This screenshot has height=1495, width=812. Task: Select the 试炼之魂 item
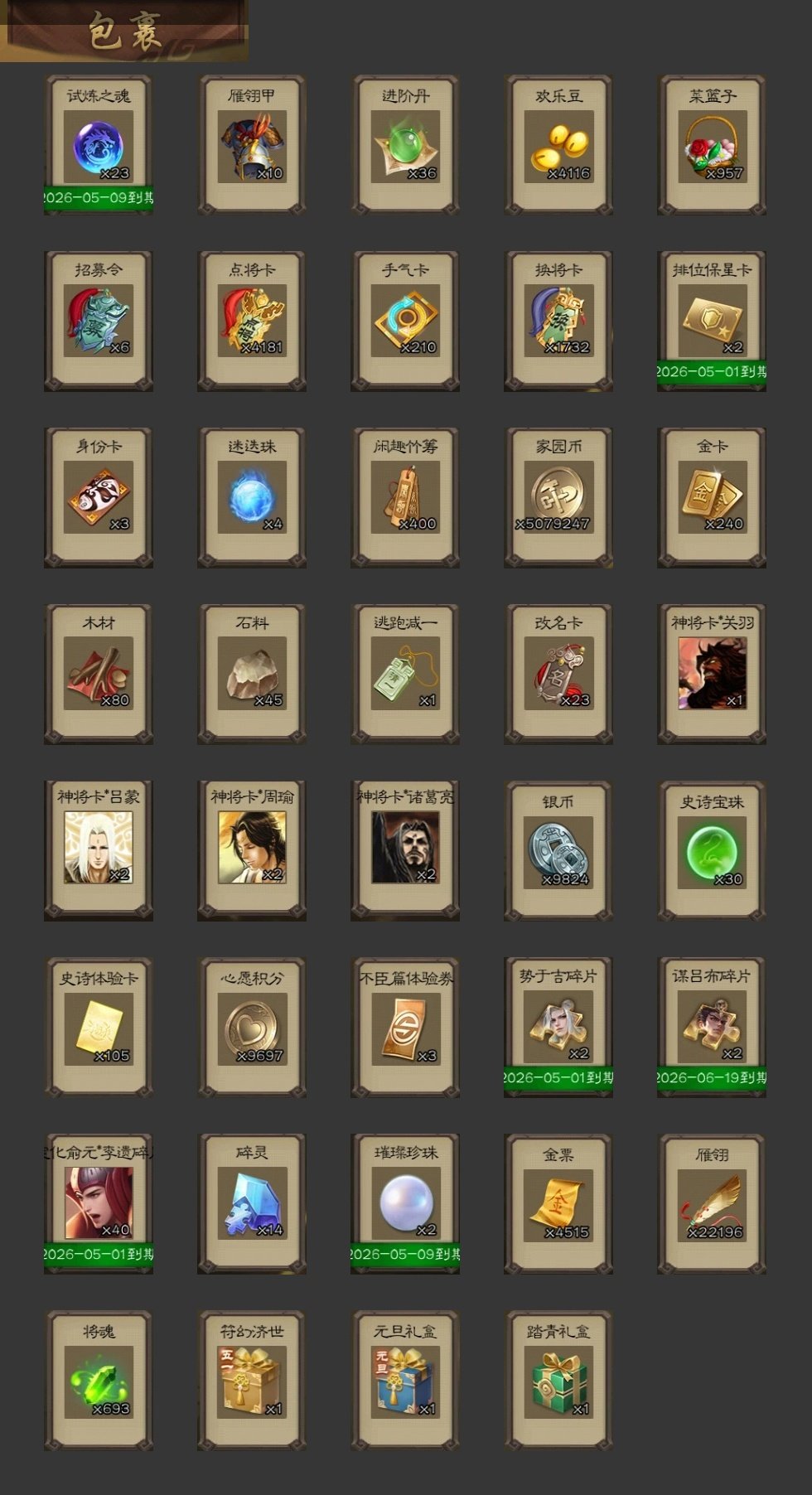[98, 147]
